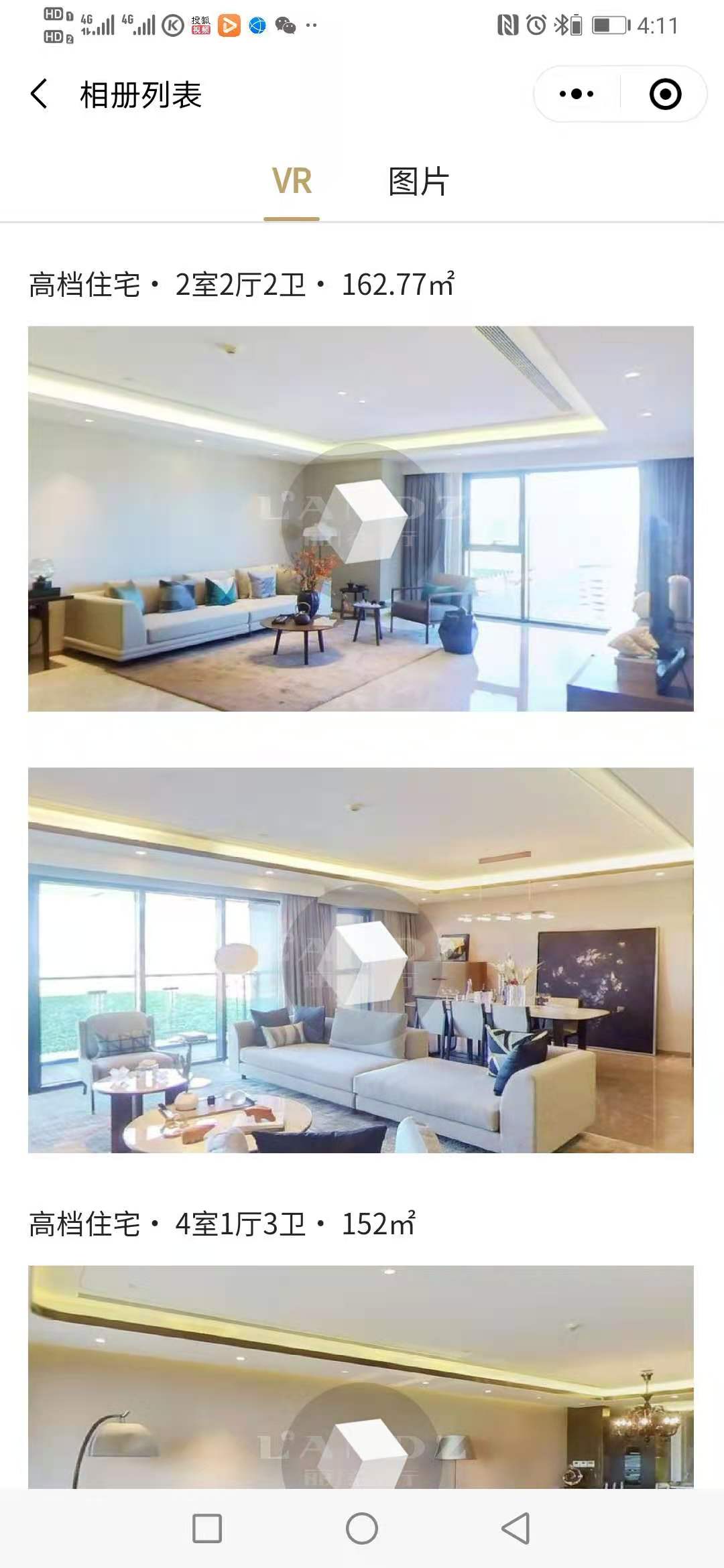Close the mini program via the circle icon
Screen dimensions: 724x1568
tap(665, 94)
